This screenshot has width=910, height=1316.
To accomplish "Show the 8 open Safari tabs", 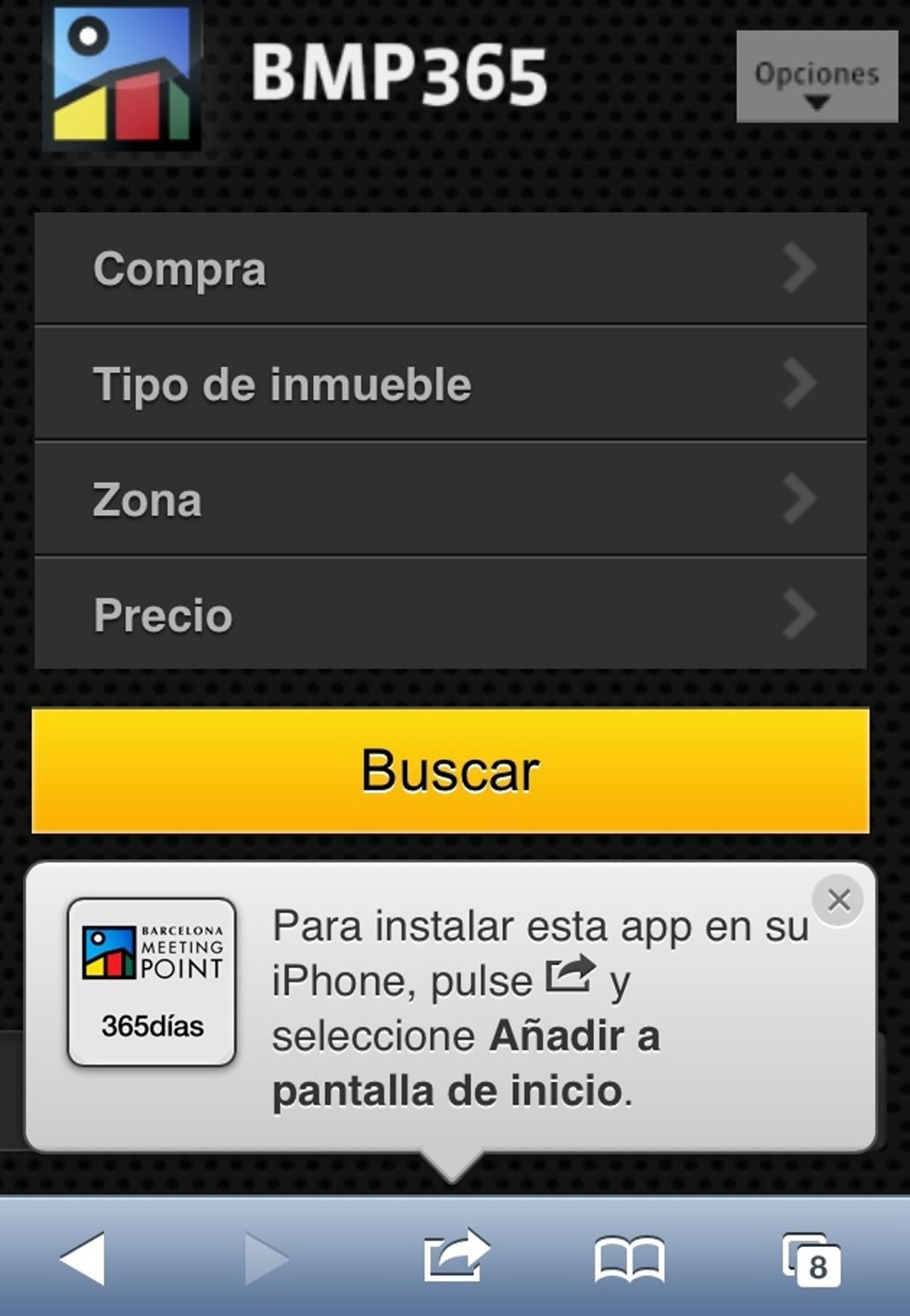I will (x=811, y=1259).
